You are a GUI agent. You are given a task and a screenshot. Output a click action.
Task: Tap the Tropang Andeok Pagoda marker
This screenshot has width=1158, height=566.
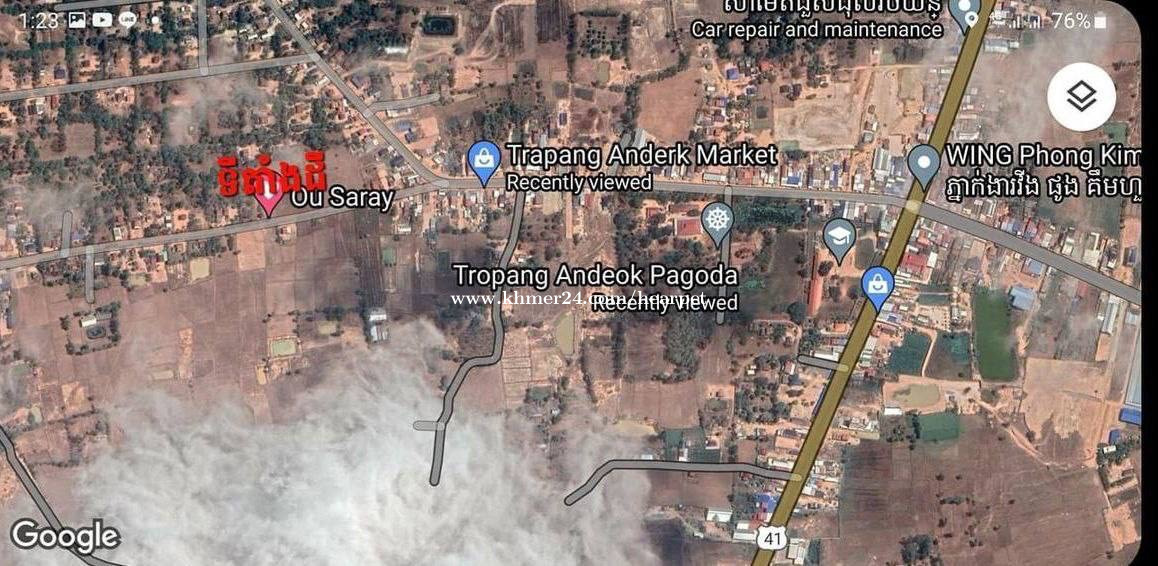point(717,222)
